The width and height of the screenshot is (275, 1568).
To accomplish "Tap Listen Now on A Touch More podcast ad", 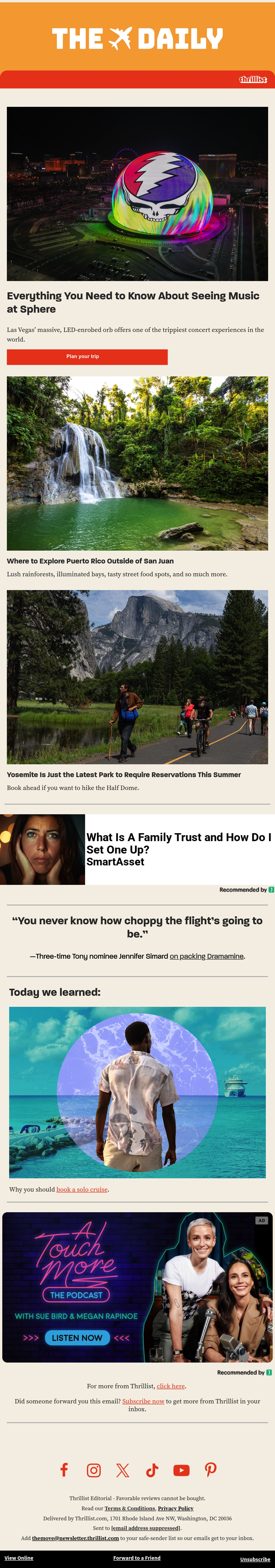I will [x=77, y=1338].
